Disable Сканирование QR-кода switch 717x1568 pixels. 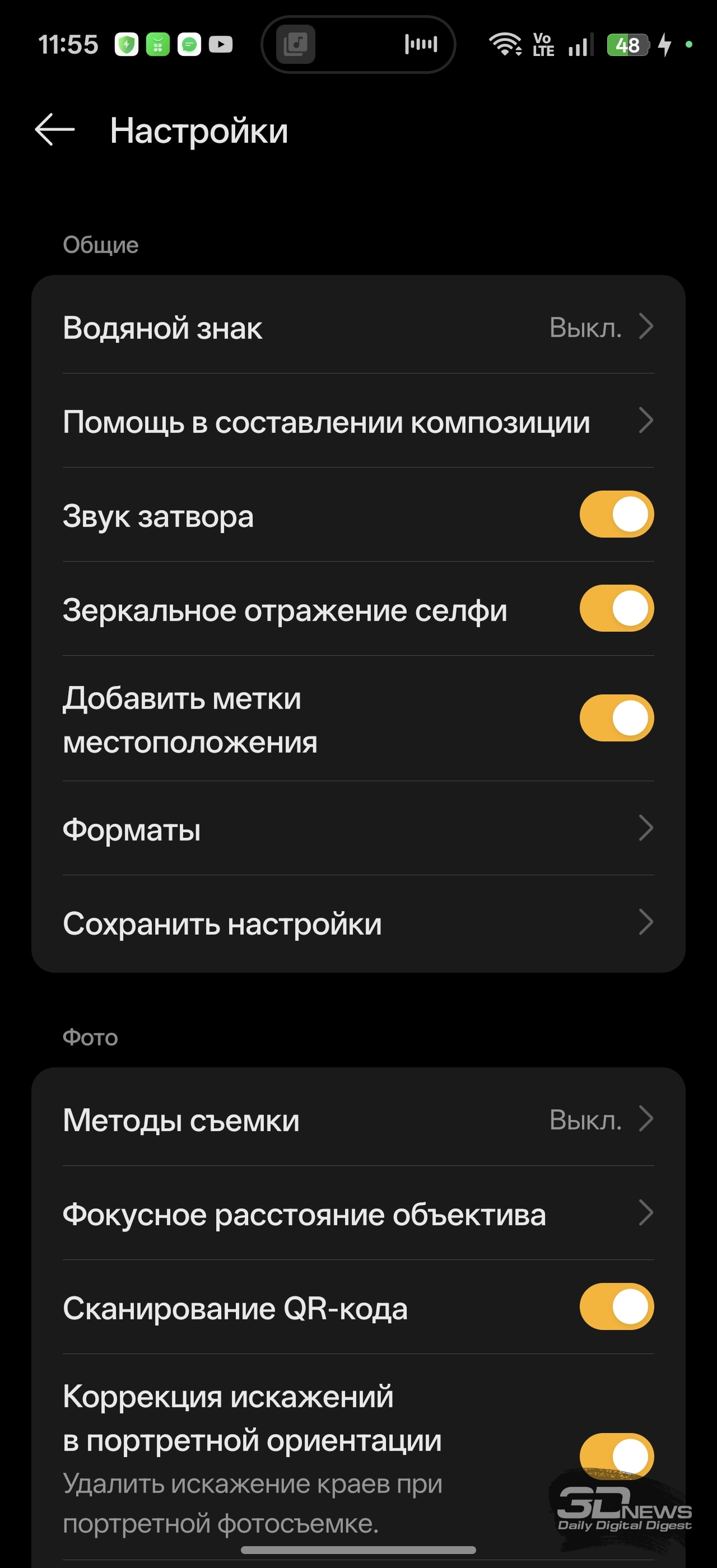pyautogui.click(x=616, y=1307)
